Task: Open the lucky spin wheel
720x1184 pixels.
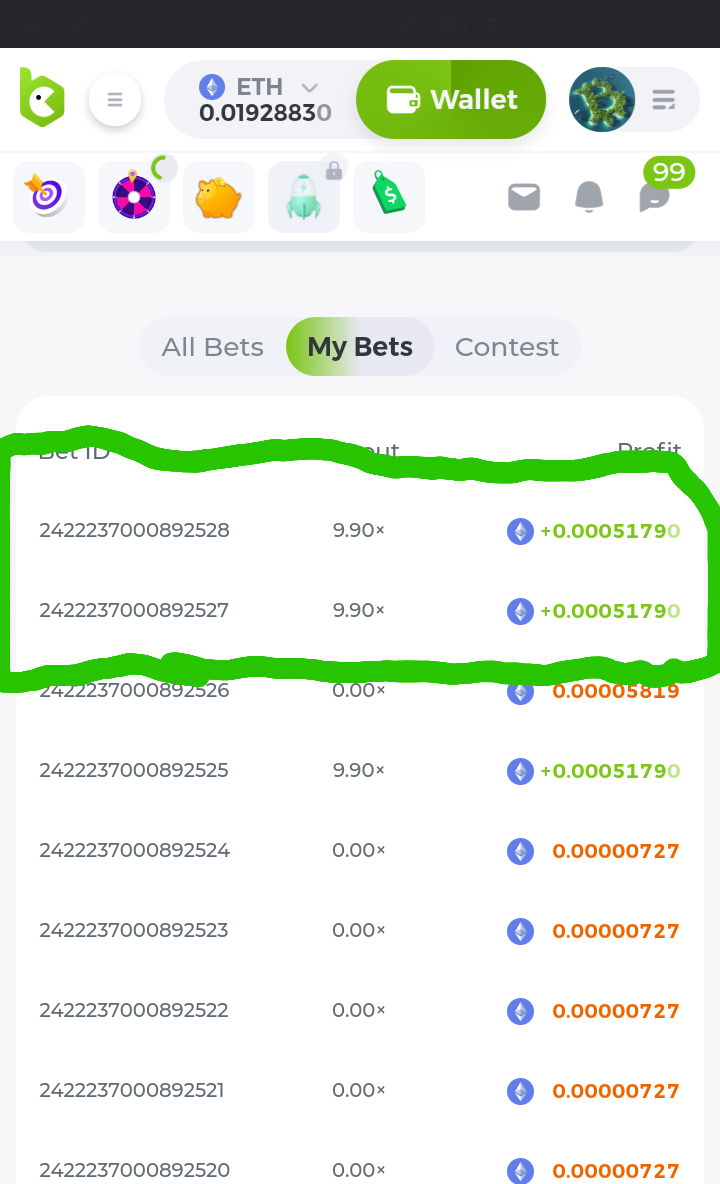Action: click(x=134, y=197)
